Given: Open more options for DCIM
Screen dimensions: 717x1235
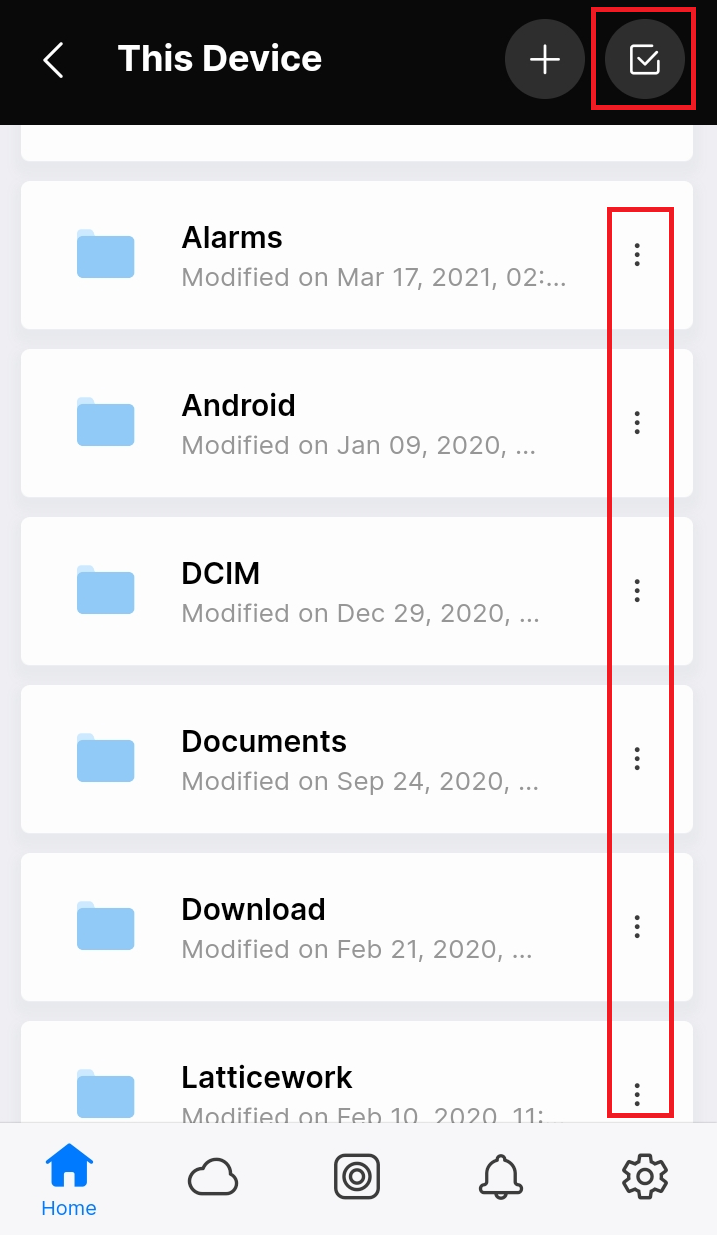Looking at the screenshot, I should (x=637, y=591).
